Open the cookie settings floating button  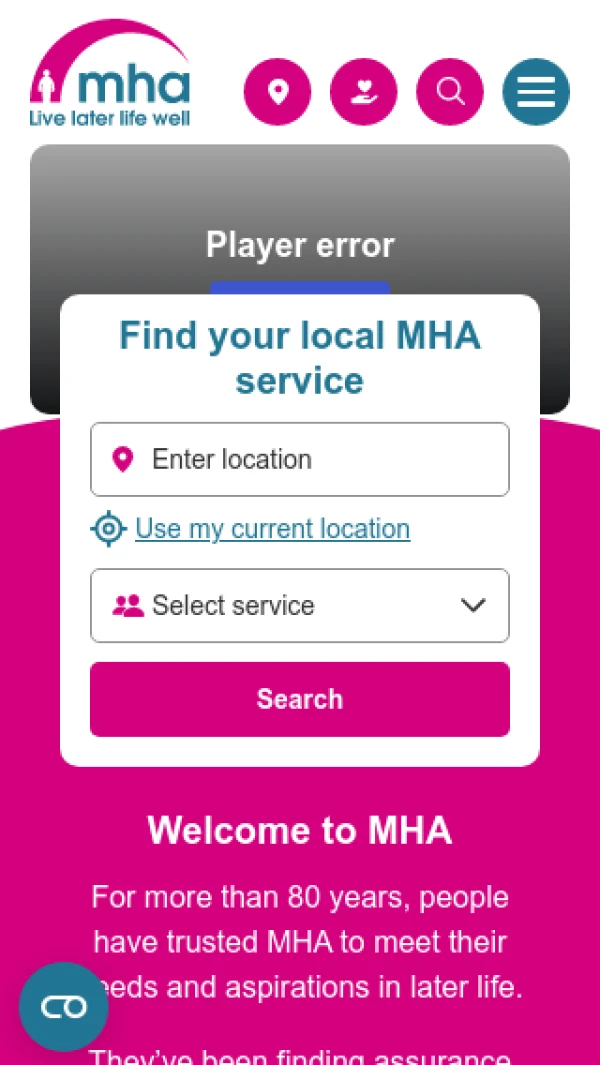click(x=64, y=1006)
